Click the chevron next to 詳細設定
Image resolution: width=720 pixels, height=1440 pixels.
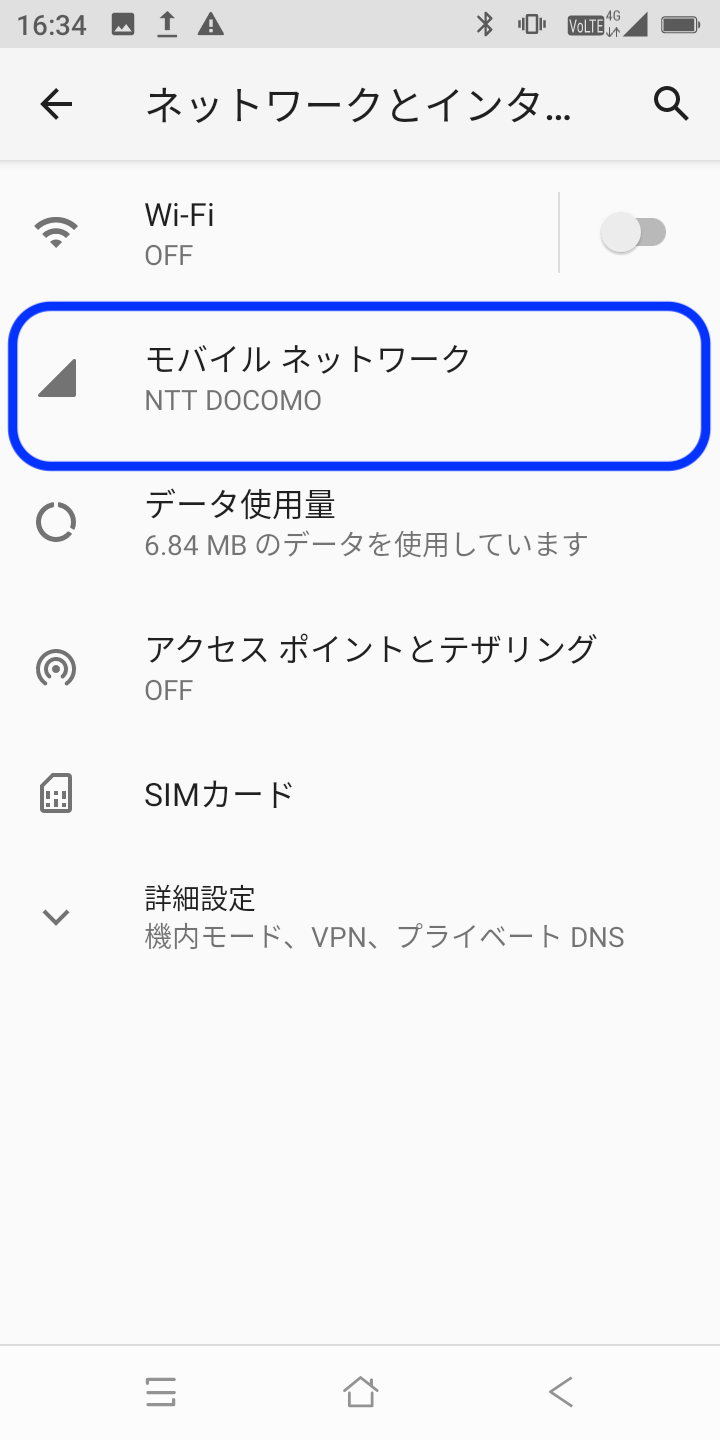click(x=57, y=916)
